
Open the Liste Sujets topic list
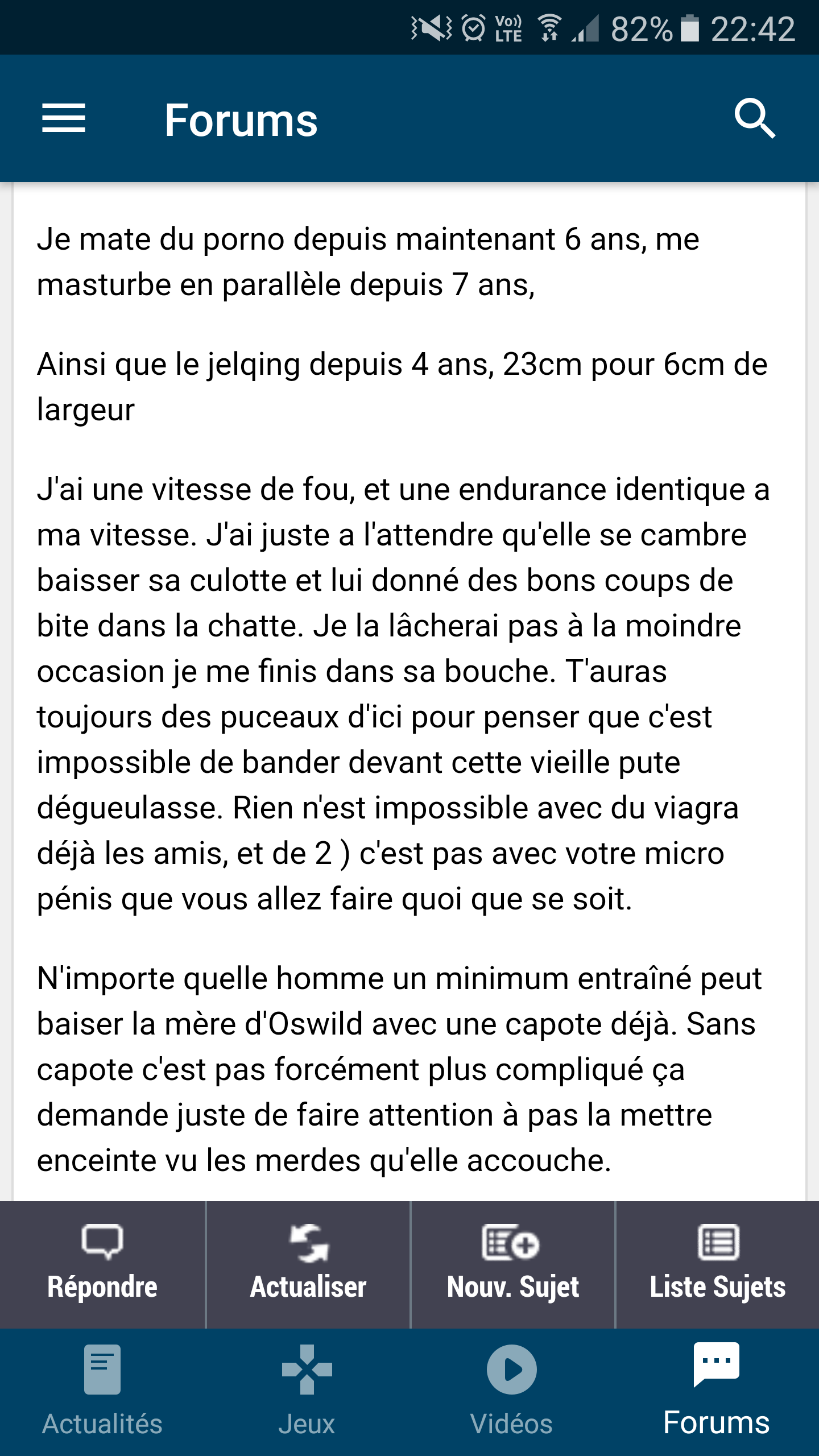[718, 1264]
